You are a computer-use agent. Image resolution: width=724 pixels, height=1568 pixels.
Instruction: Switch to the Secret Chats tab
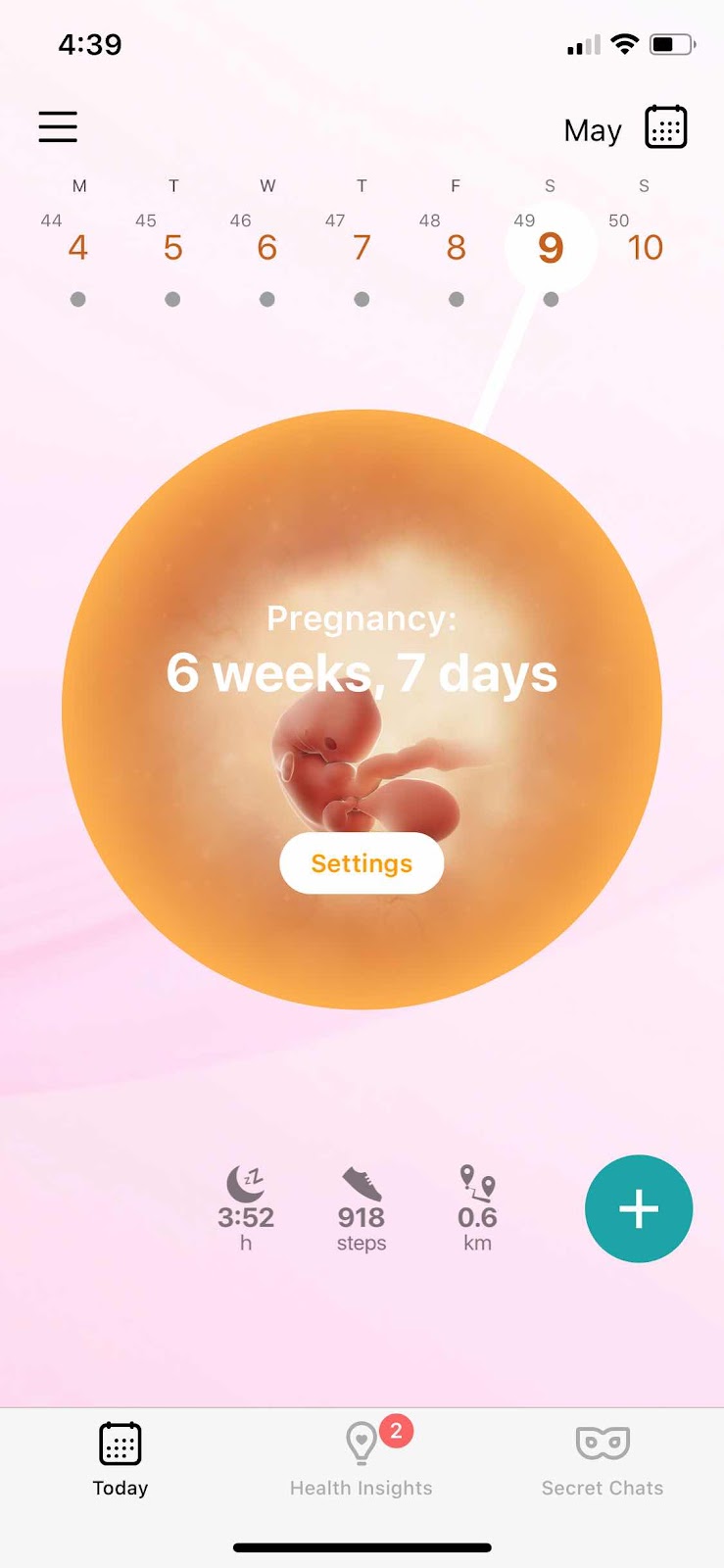click(x=603, y=1458)
